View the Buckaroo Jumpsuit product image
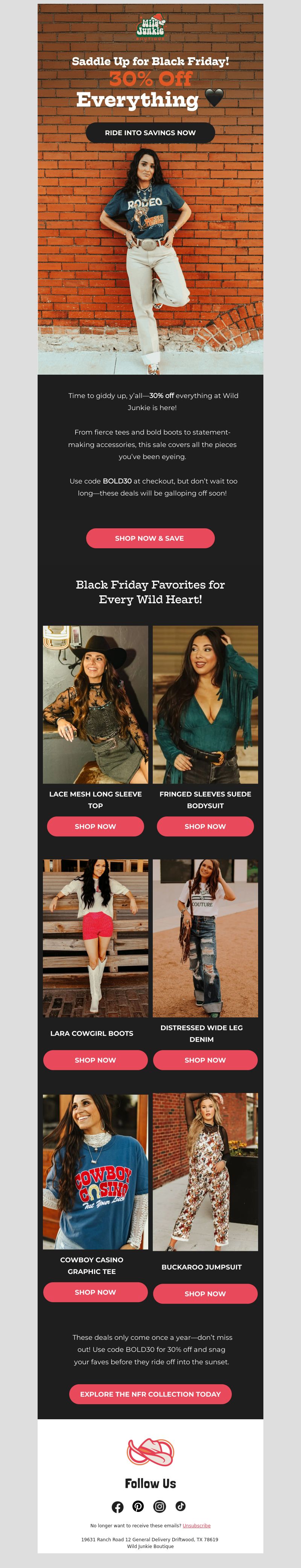 (x=205, y=1172)
